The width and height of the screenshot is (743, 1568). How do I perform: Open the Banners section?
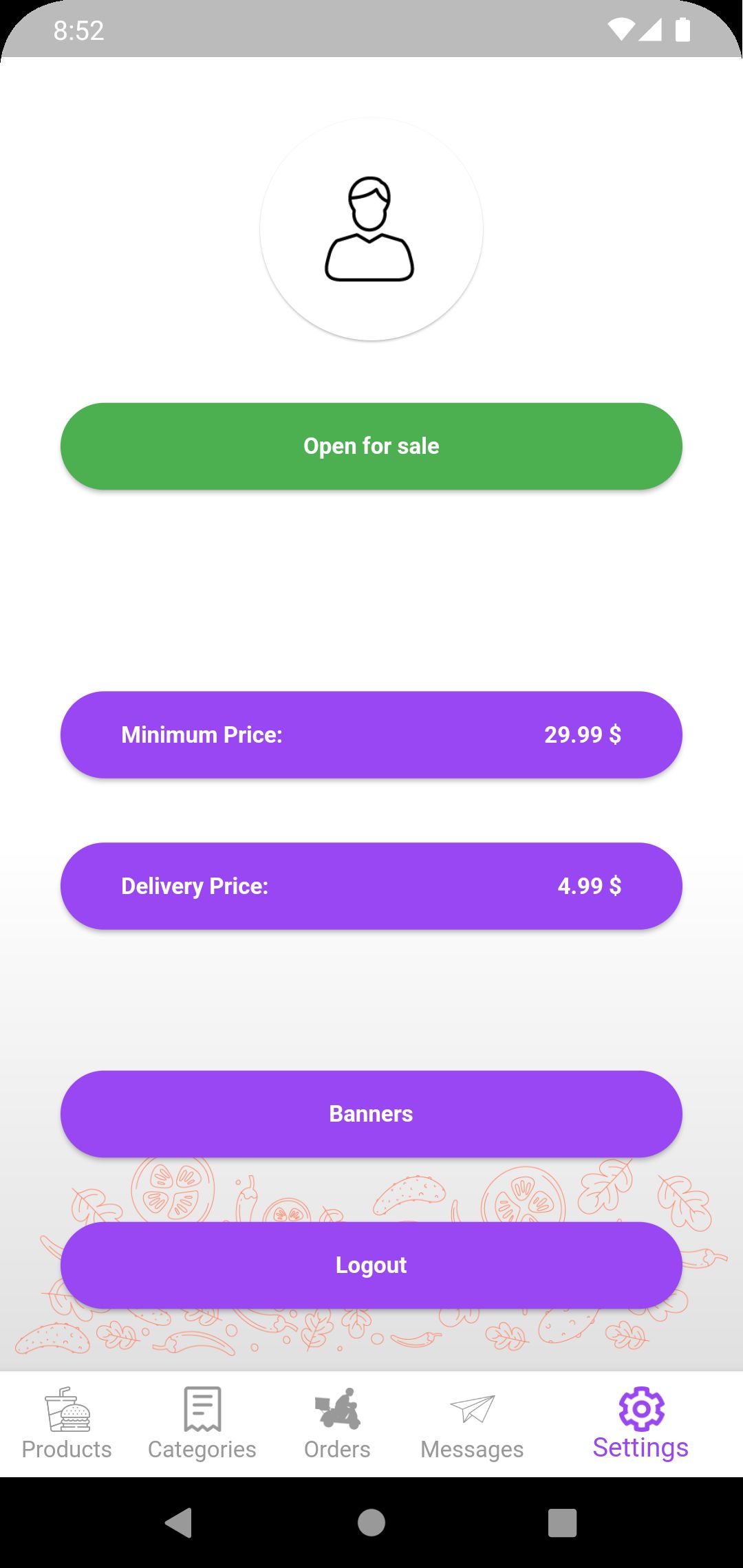[371, 1113]
